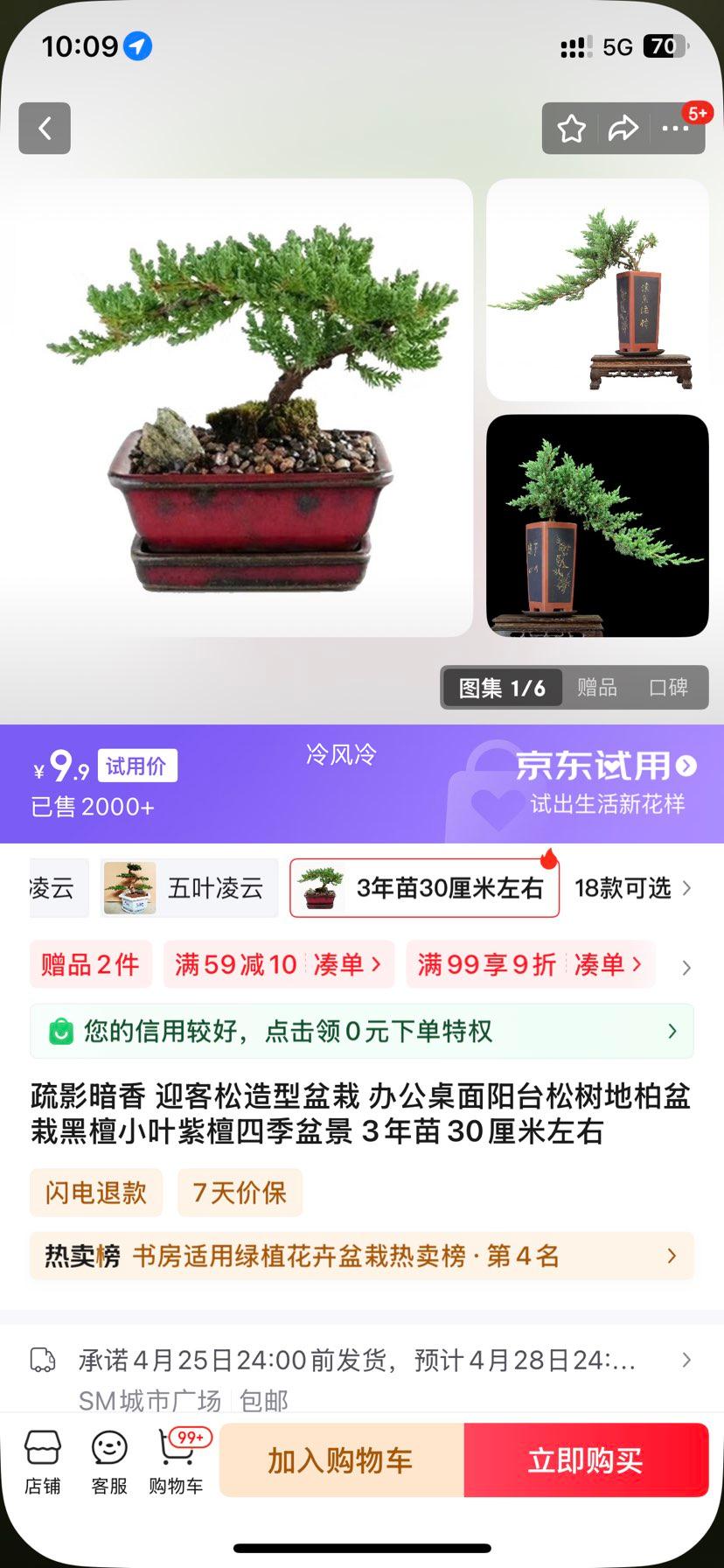The height and width of the screenshot is (1568, 724).
Task: Select the 凌云 variant chip
Action: point(50,887)
